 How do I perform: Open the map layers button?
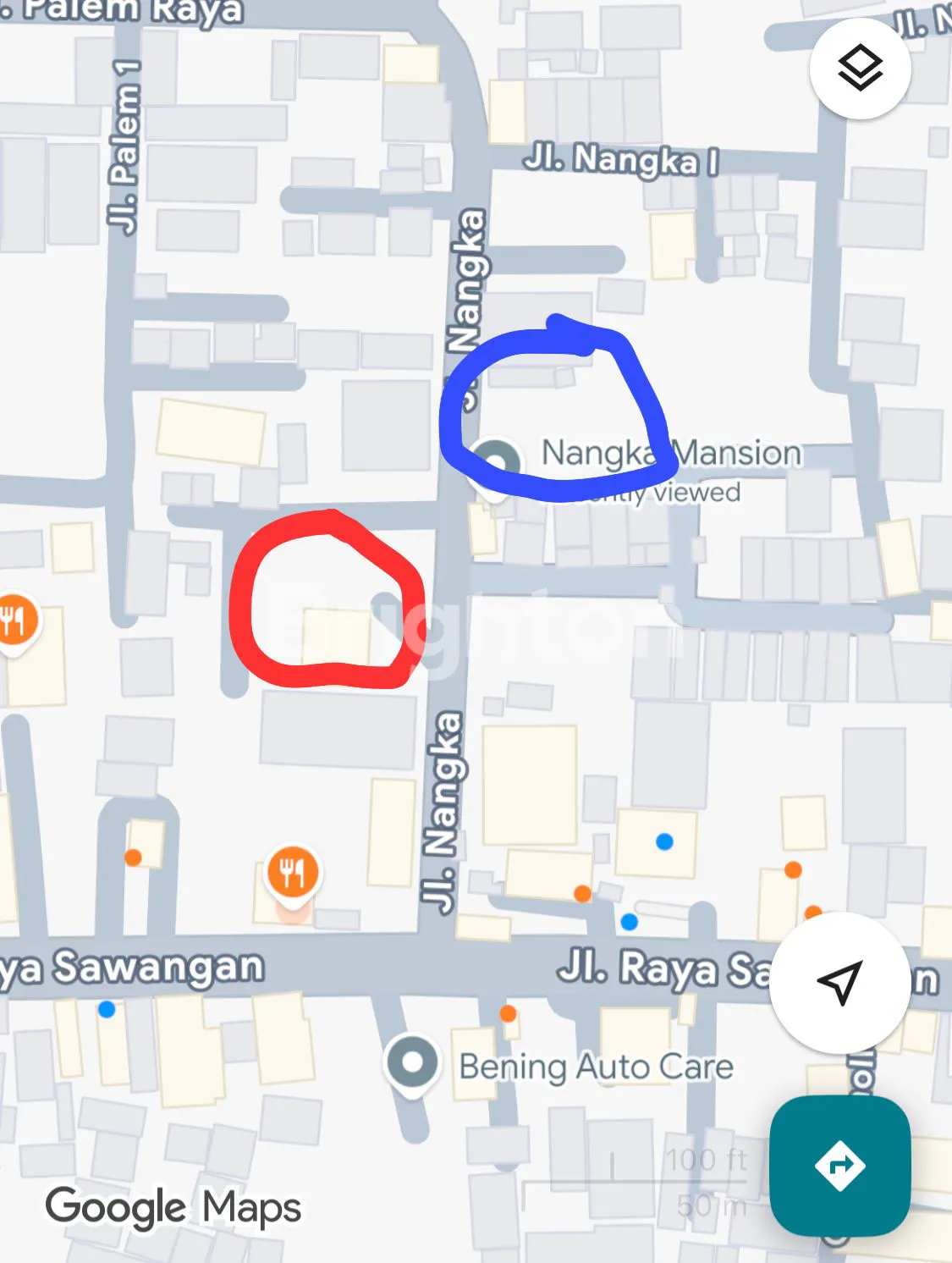tap(860, 68)
